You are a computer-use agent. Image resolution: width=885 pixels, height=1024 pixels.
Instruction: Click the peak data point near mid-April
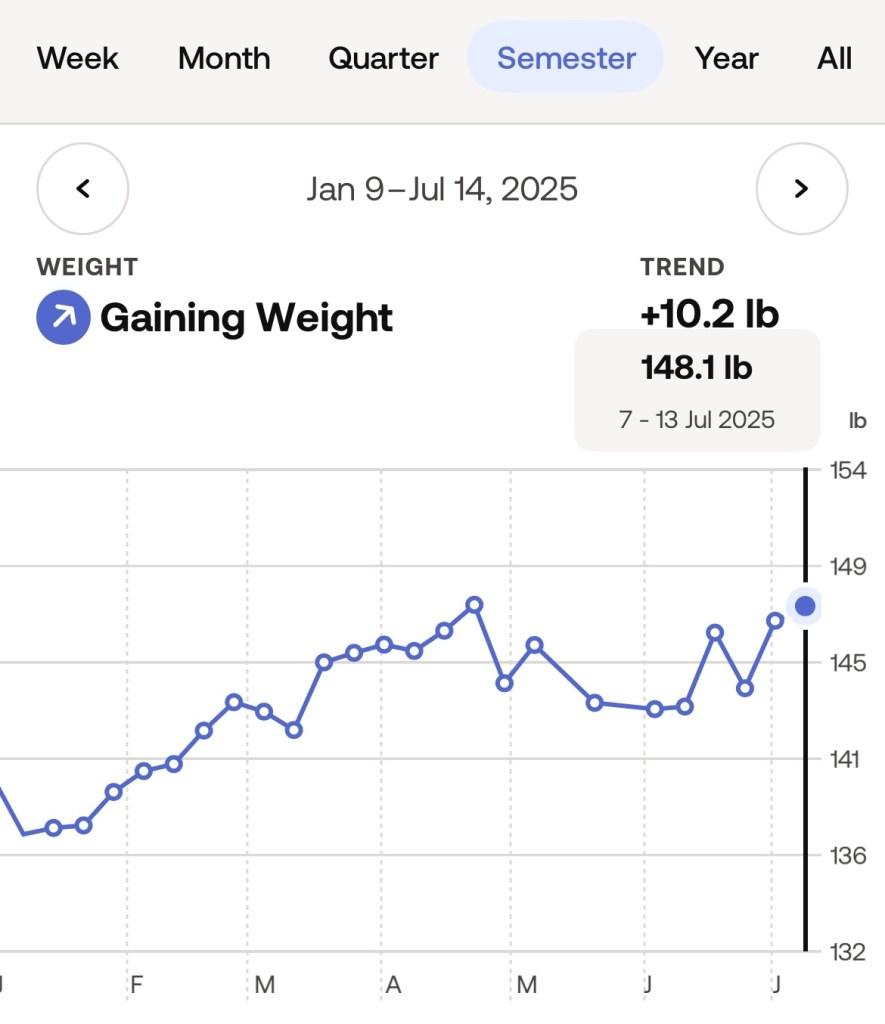(472, 605)
